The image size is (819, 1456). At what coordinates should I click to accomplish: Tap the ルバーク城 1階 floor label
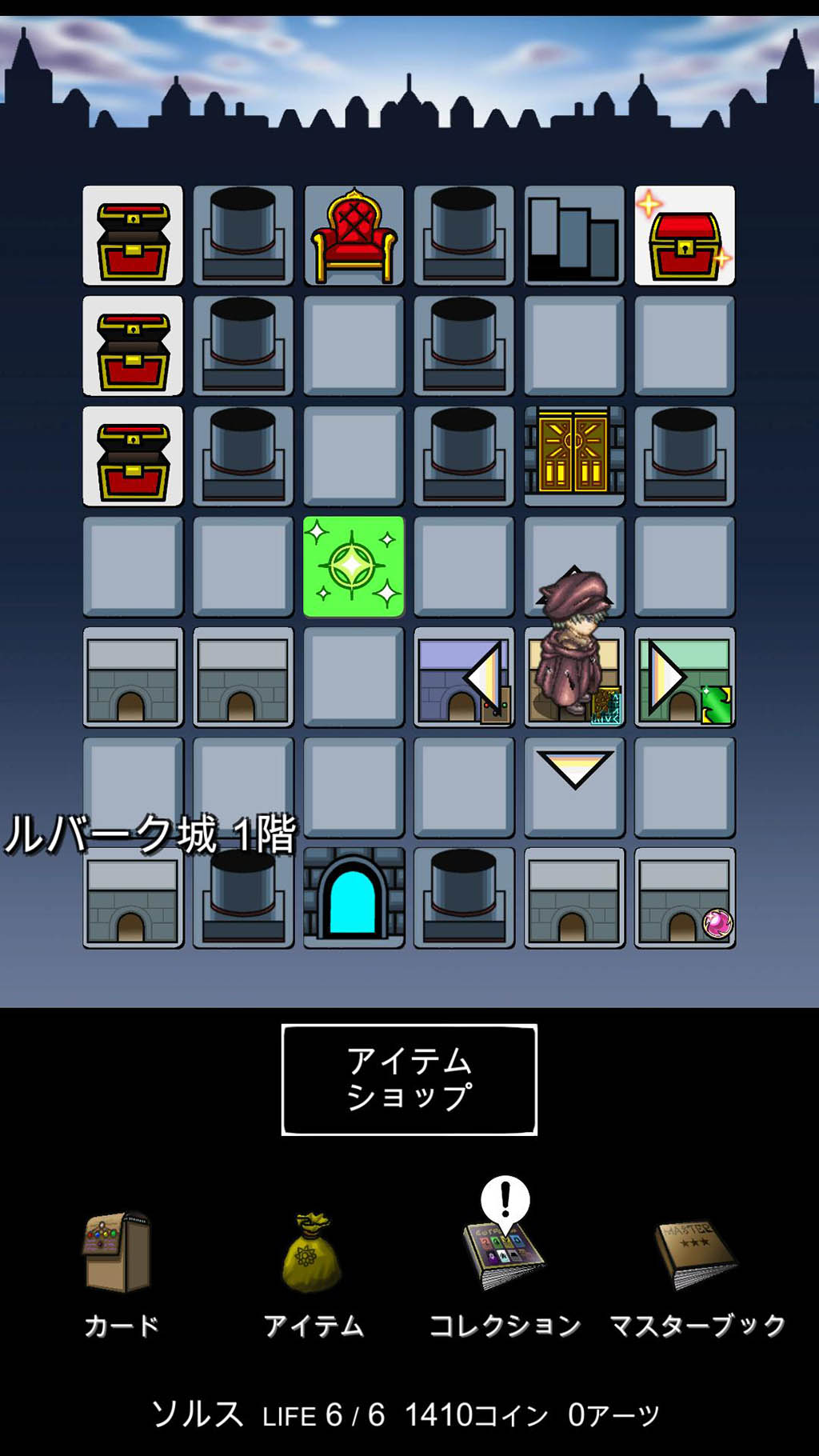(x=152, y=832)
